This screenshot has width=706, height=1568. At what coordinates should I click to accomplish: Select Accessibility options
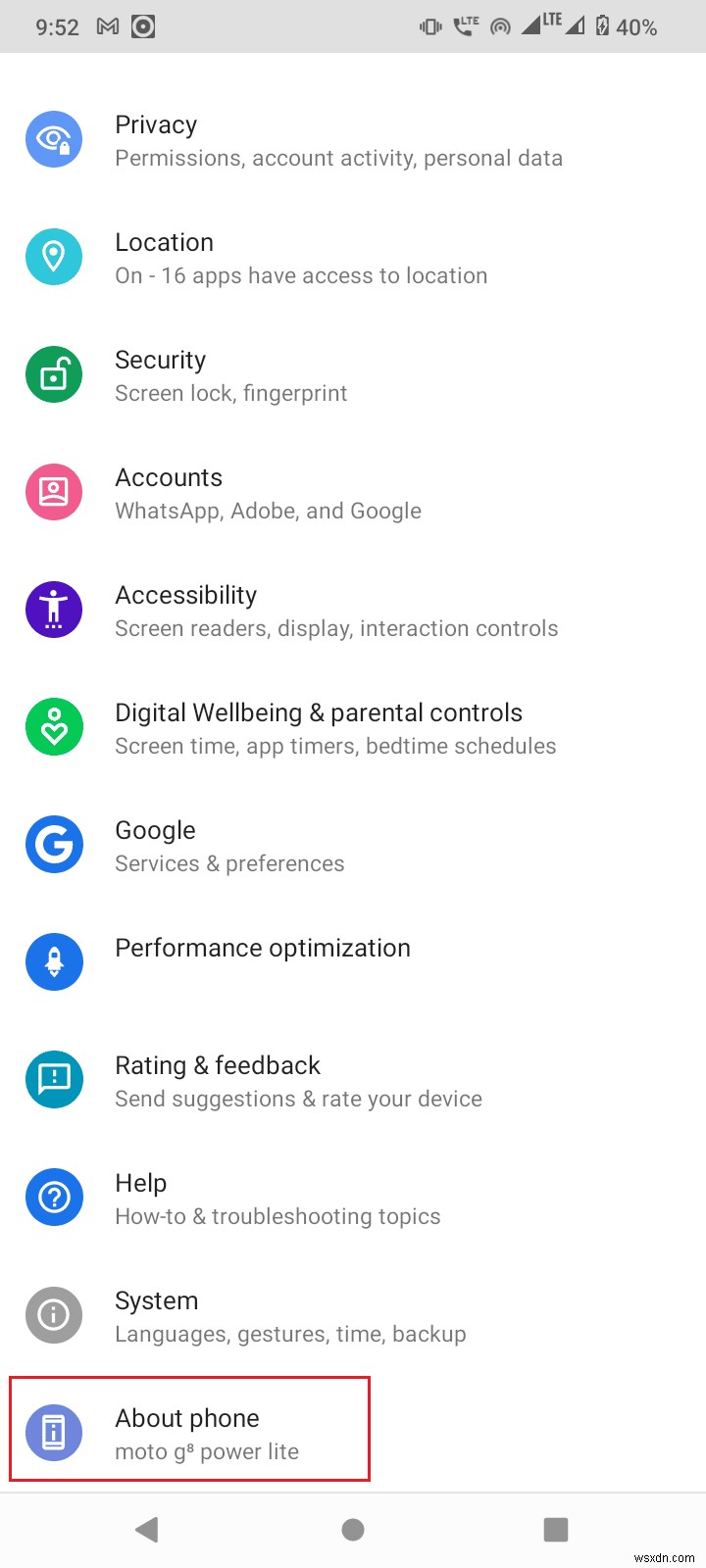[294, 611]
